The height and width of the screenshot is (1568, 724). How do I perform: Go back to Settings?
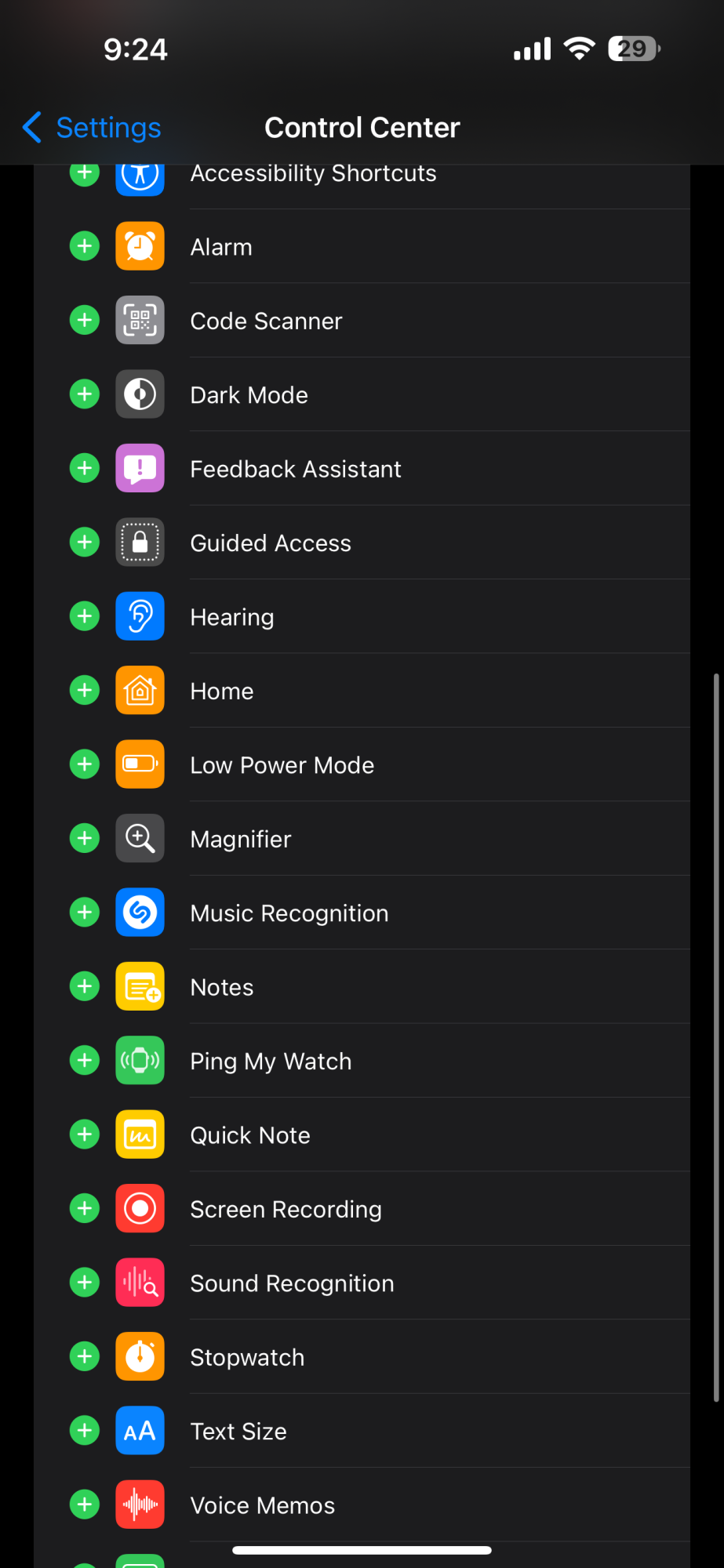(x=93, y=127)
